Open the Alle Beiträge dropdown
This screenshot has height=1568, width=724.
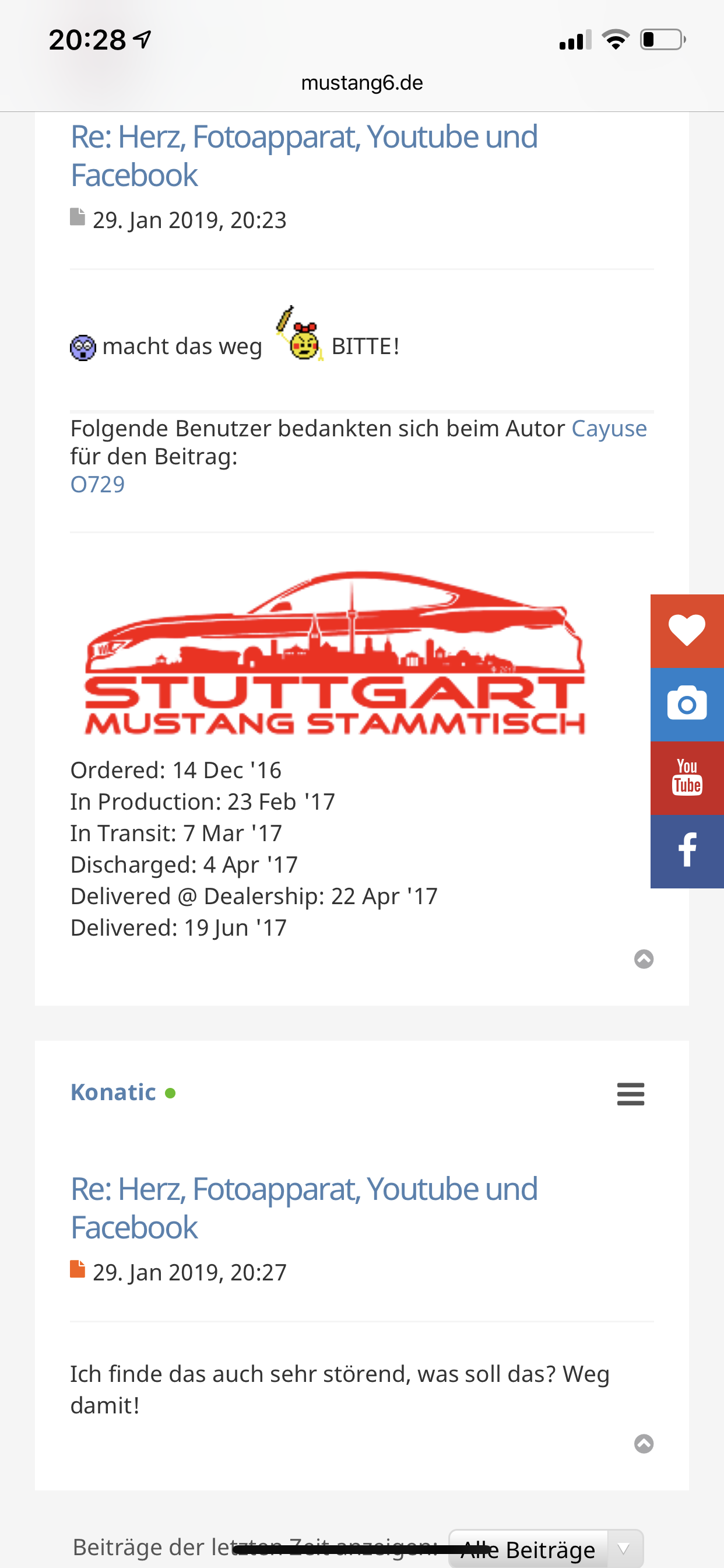click(x=546, y=1549)
